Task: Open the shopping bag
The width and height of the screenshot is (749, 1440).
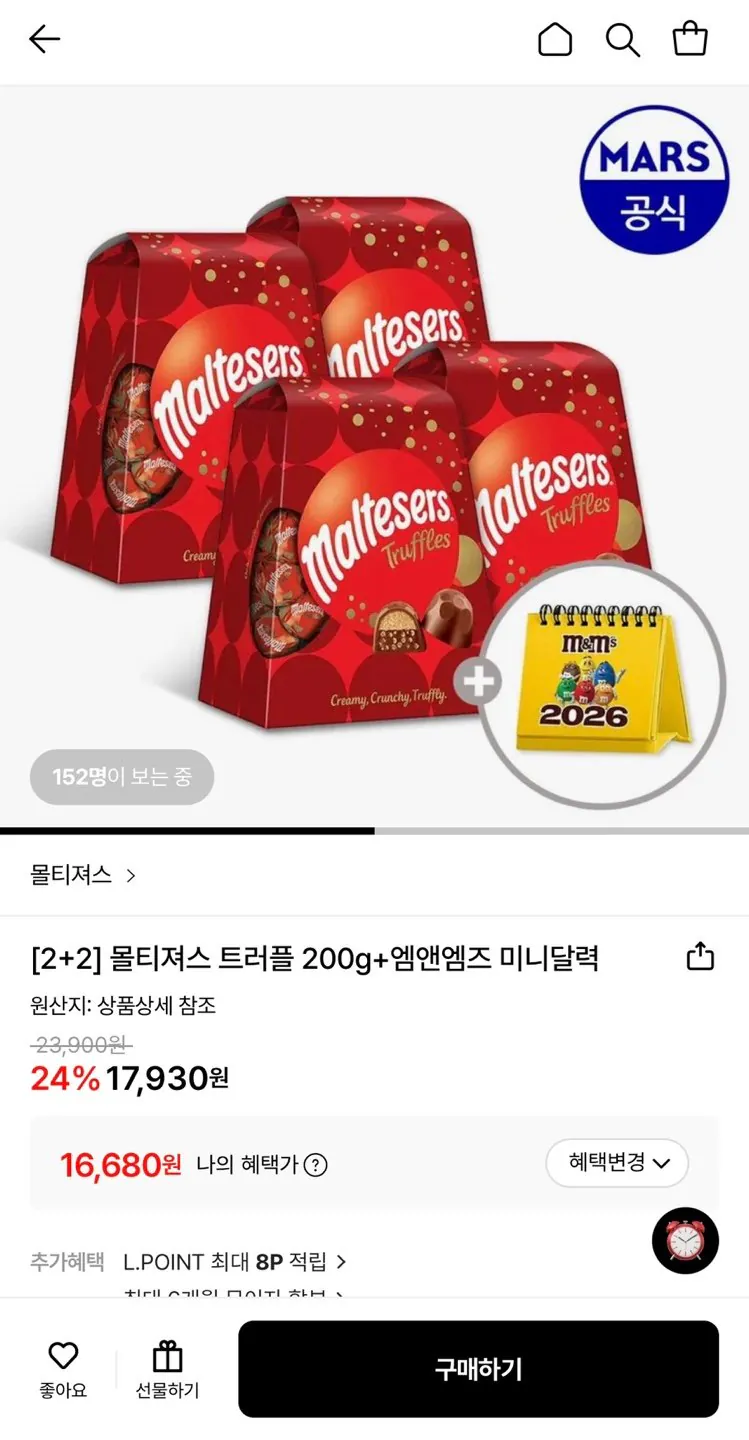Action: point(691,40)
